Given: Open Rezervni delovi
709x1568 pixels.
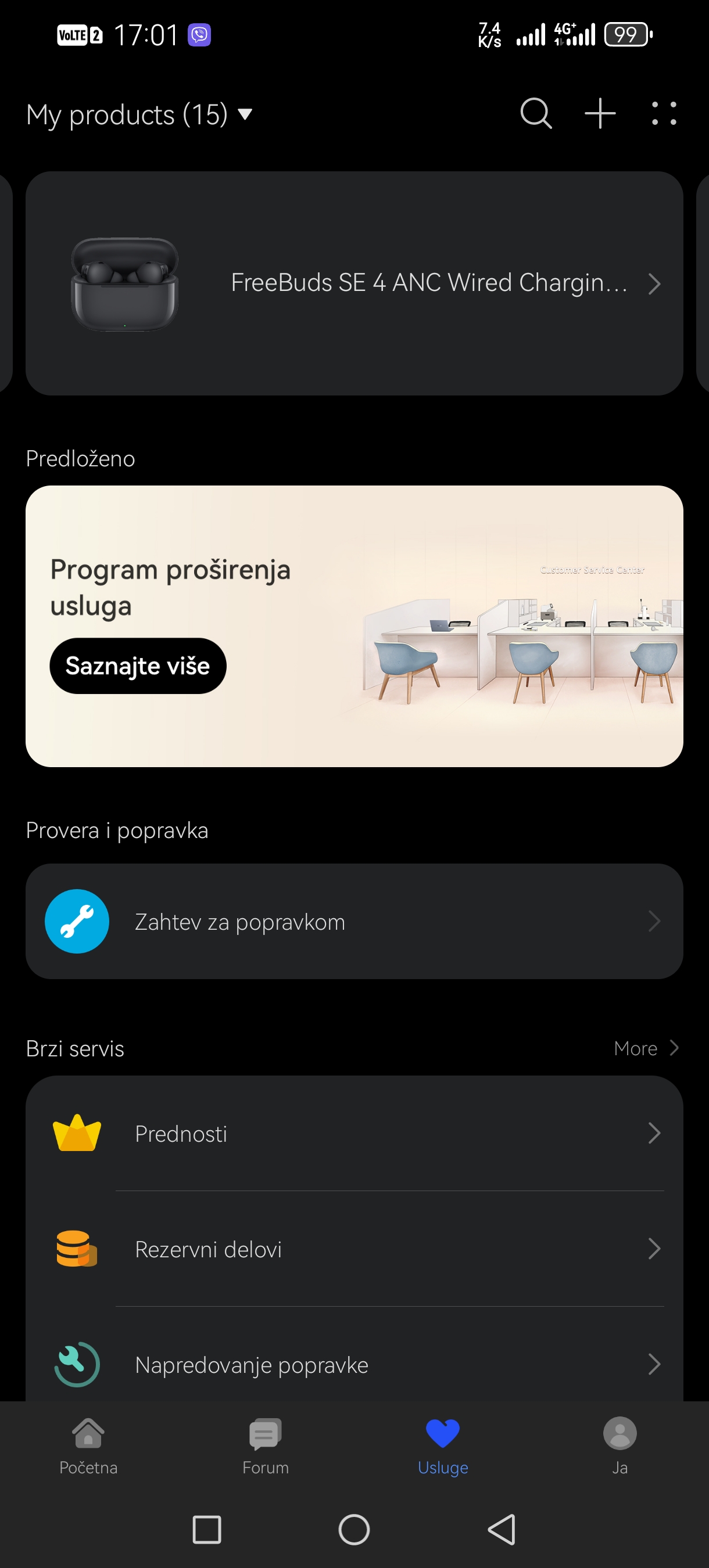Looking at the screenshot, I should coord(354,1249).
